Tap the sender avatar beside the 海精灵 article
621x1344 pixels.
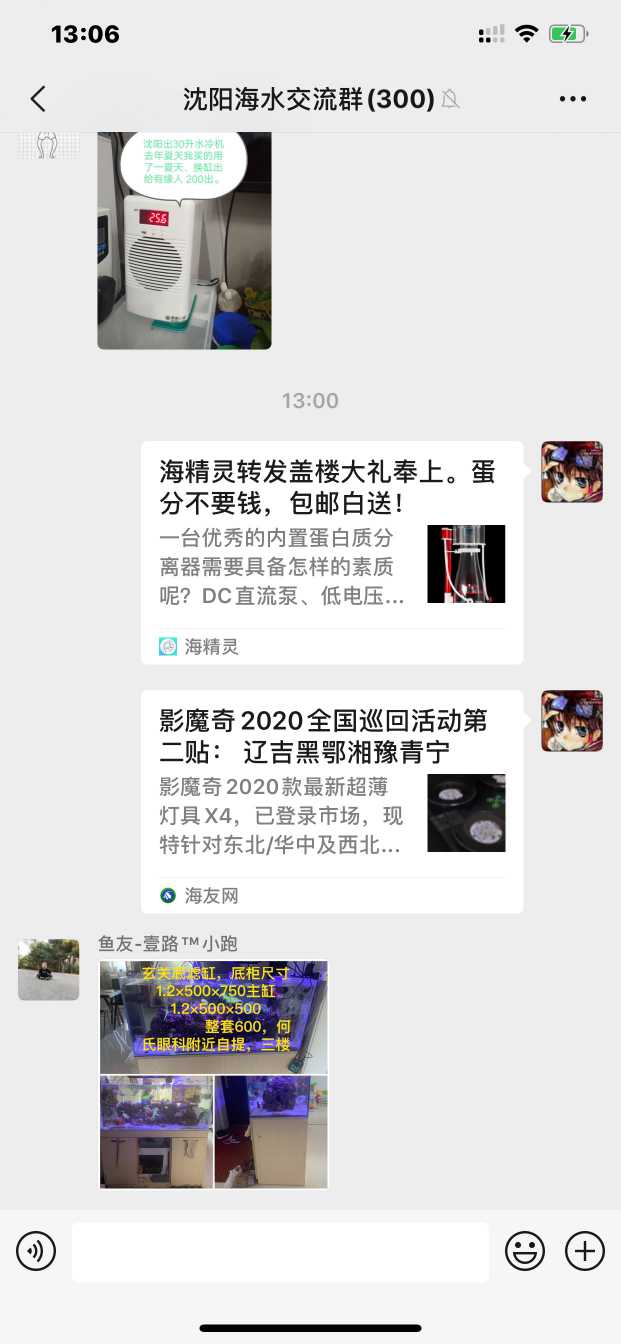pos(572,472)
